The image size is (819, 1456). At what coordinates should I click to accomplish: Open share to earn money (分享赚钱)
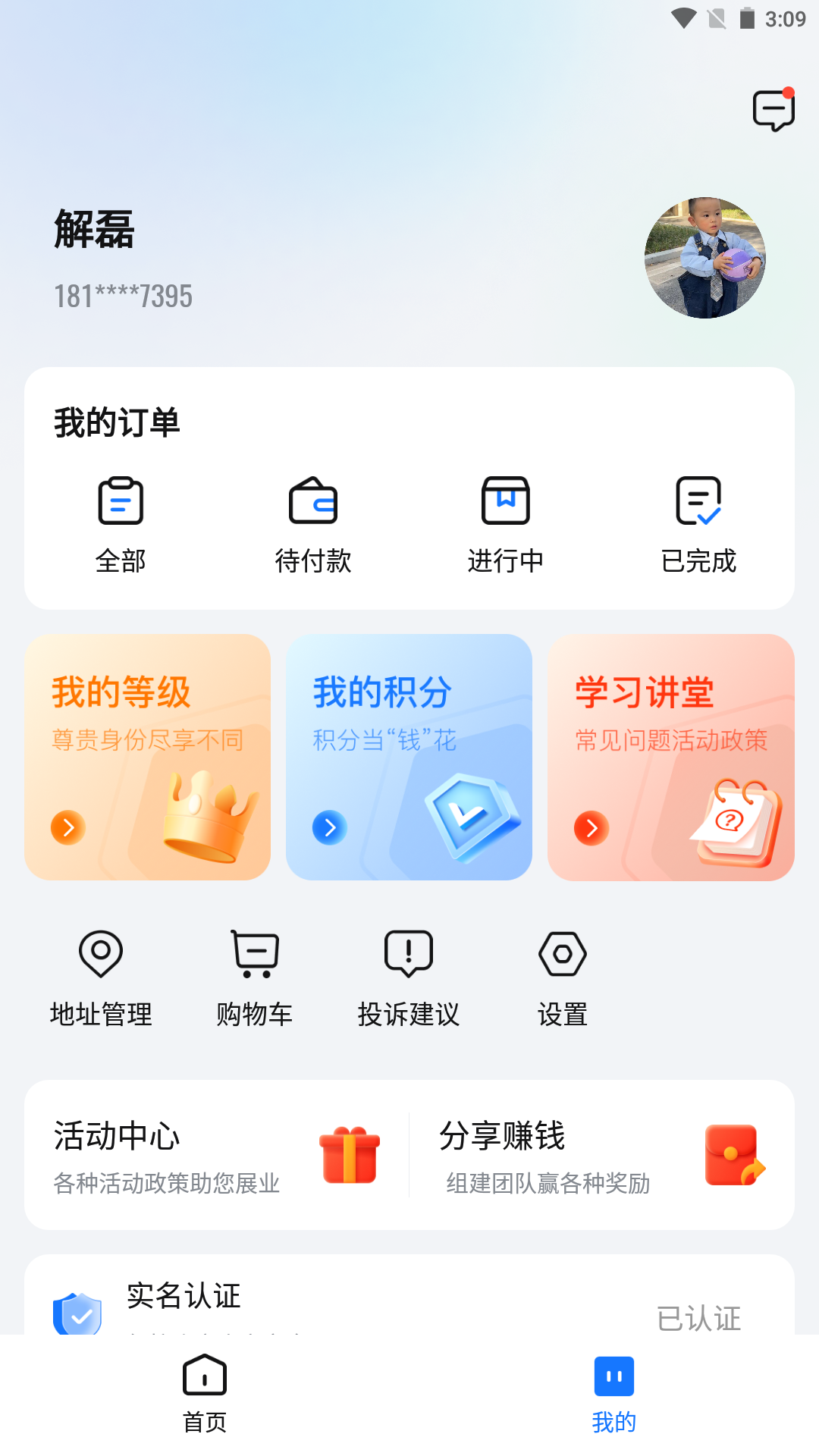pyautogui.click(x=602, y=1154)
